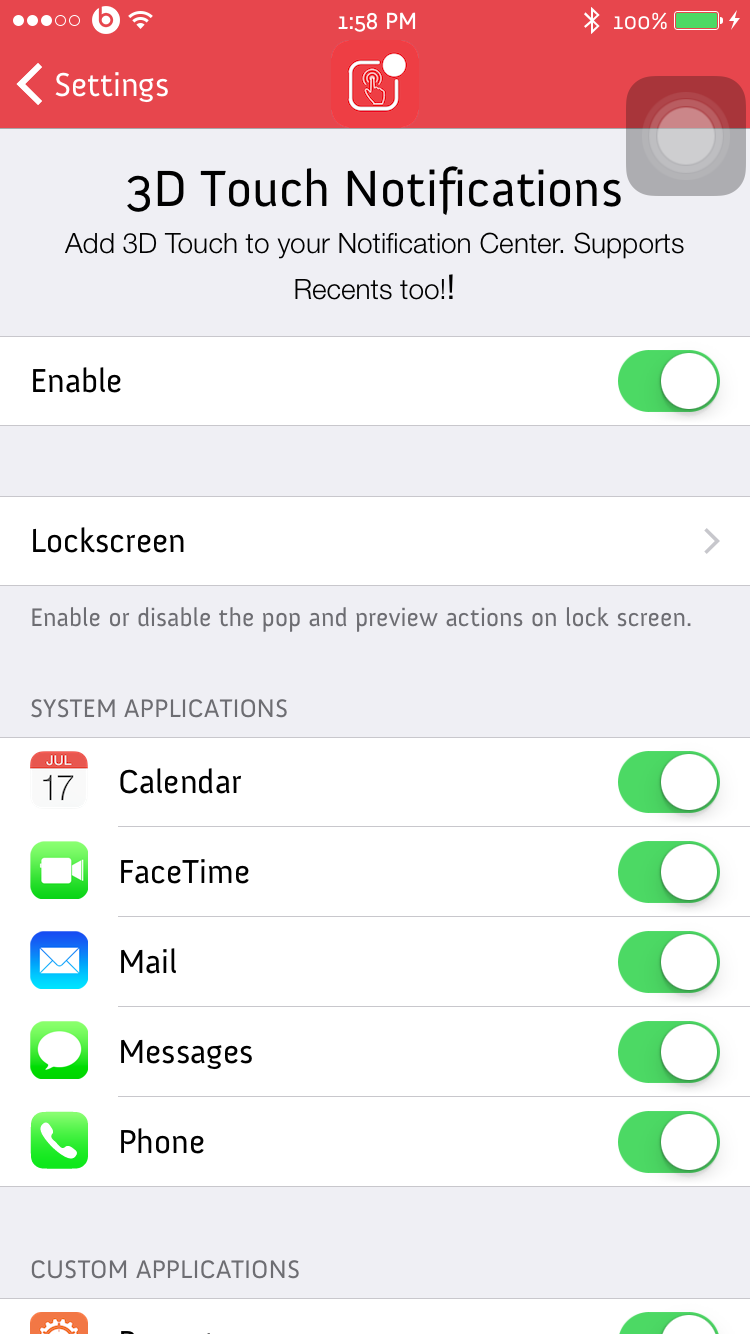Tap the AssistiveTouch floating button

686,136
